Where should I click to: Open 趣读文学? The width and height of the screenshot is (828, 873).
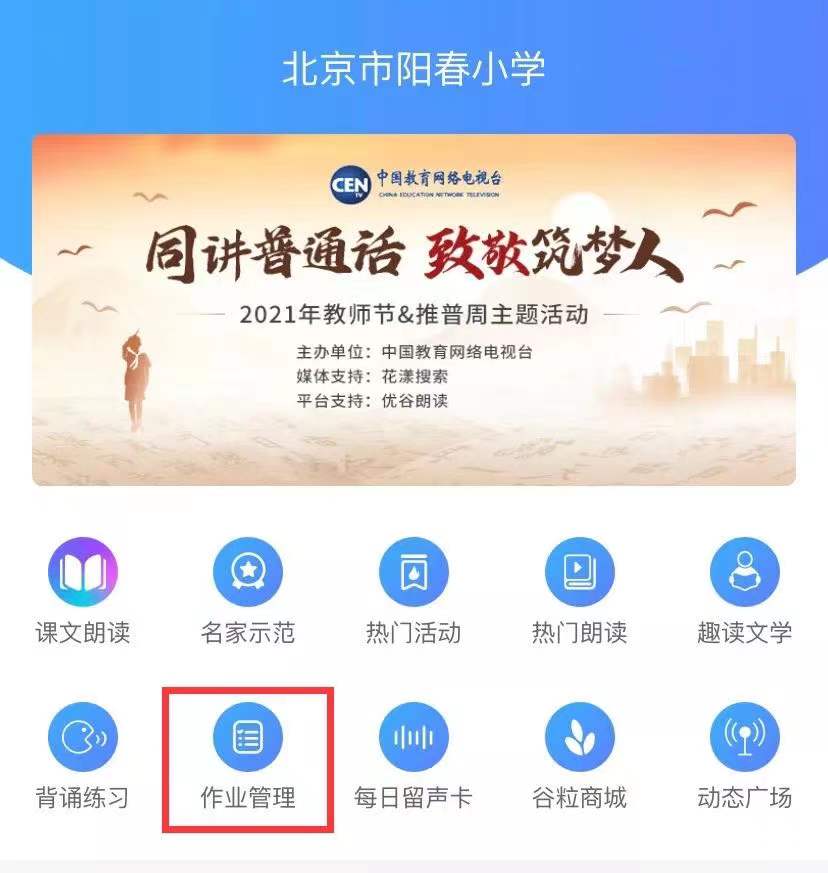pos(745,573)
